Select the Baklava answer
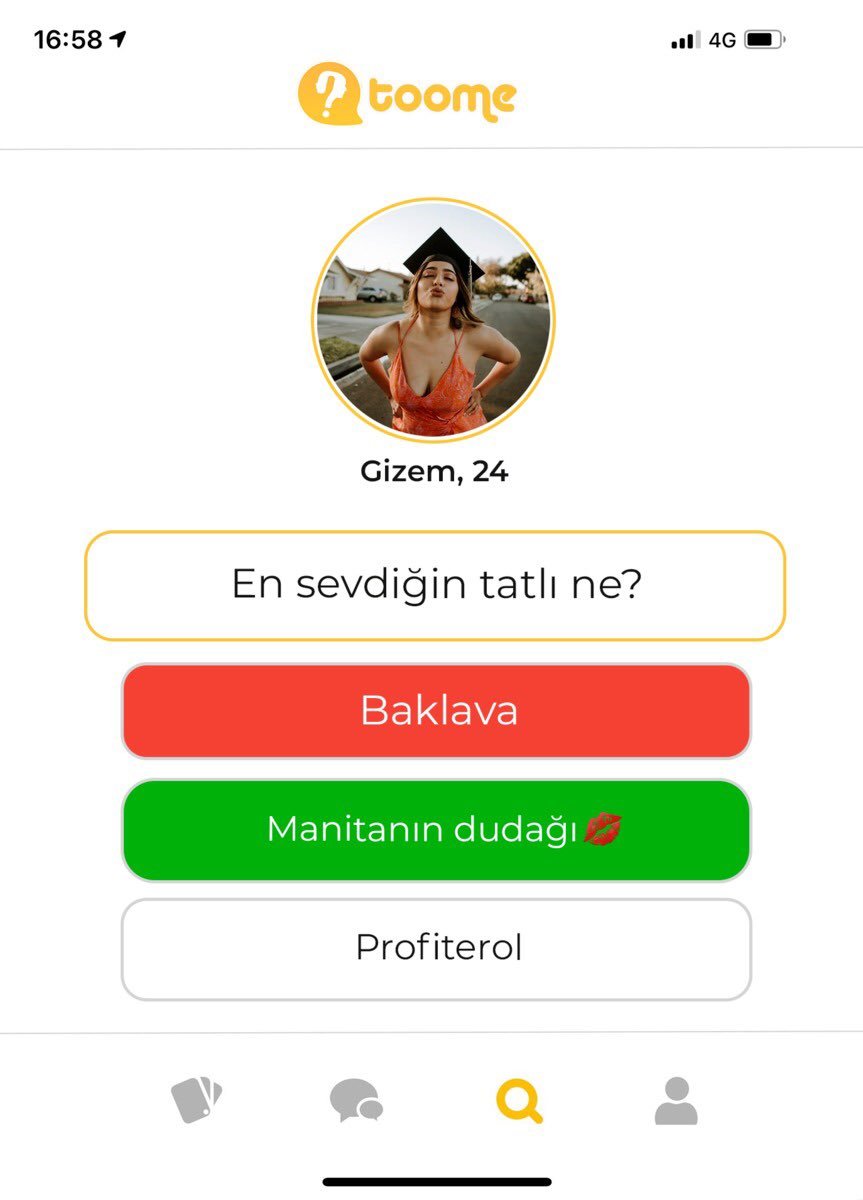863x1200 pixels. click(x=436, y=711)
